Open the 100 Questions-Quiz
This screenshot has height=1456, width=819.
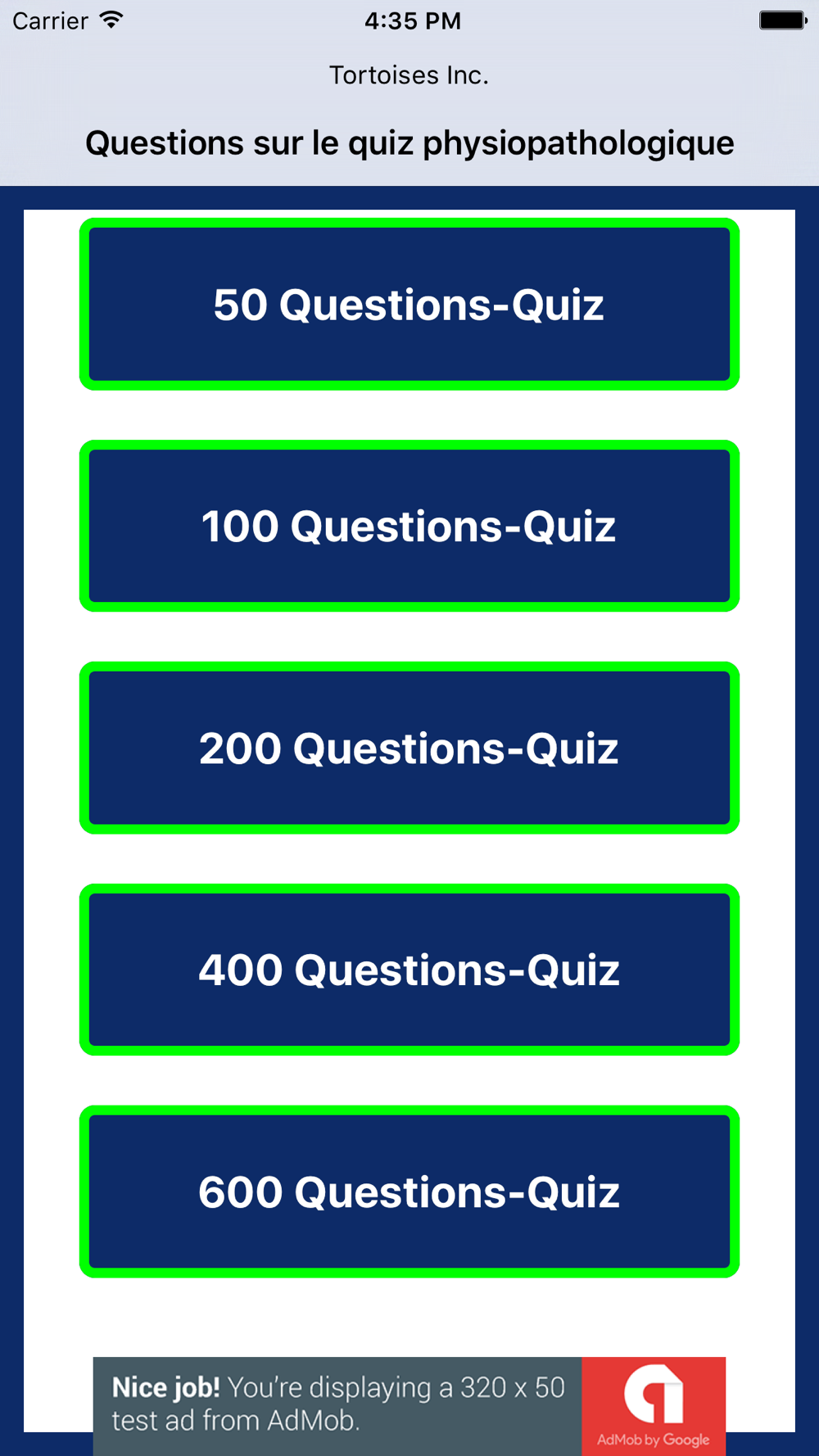pyautogui.click(x=409, y=527)
